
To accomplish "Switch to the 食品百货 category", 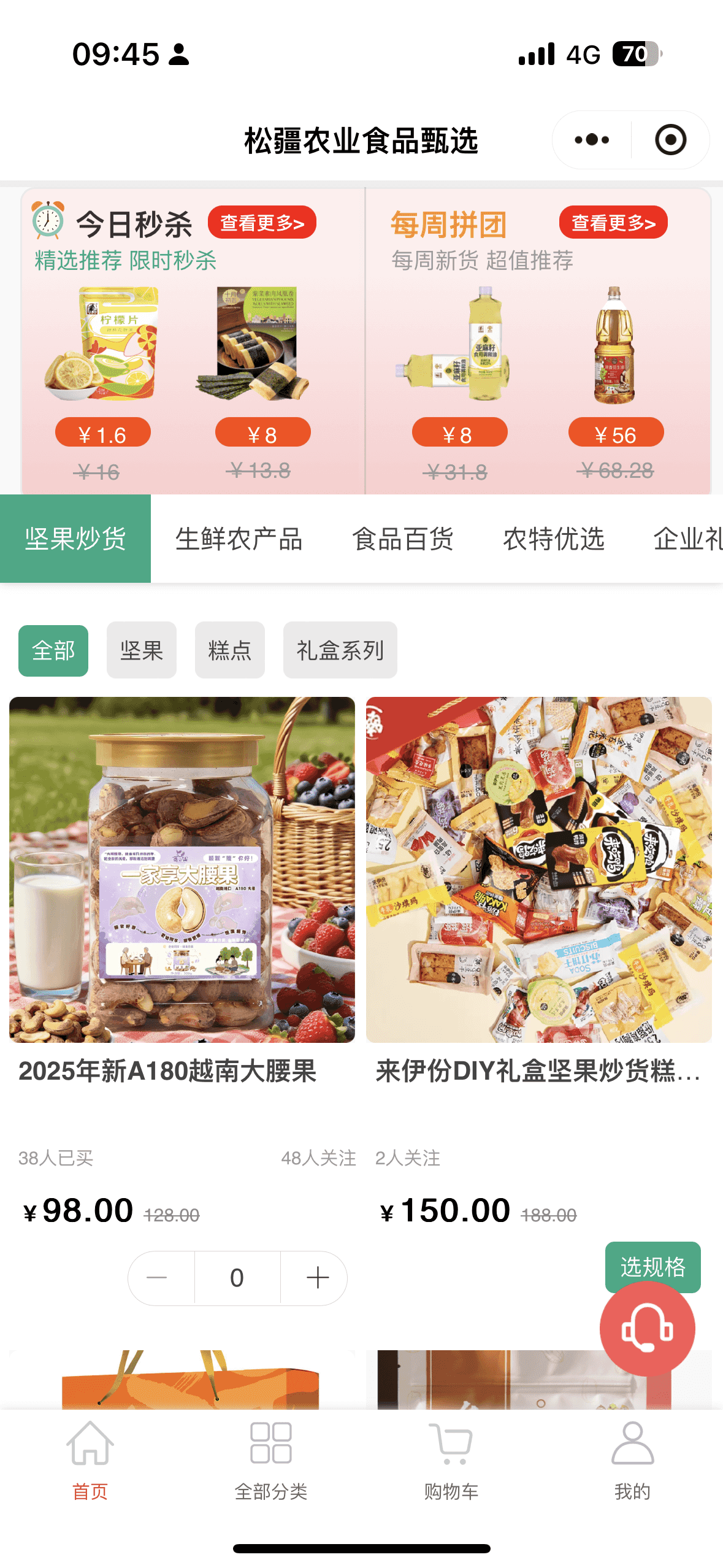I will tap(402, 539).
